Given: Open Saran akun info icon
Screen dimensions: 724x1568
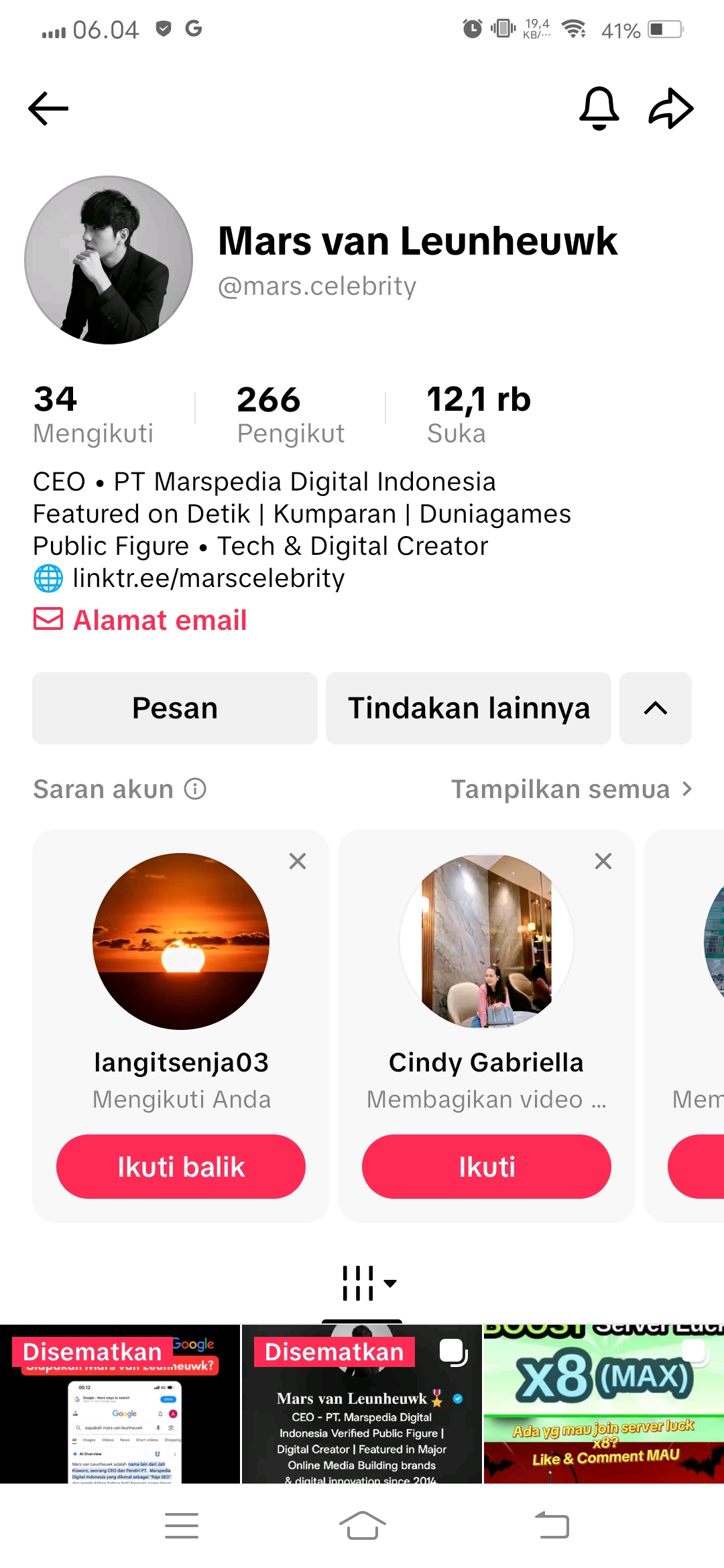Looking at the screenshot, I should click(x=195, y=789).
